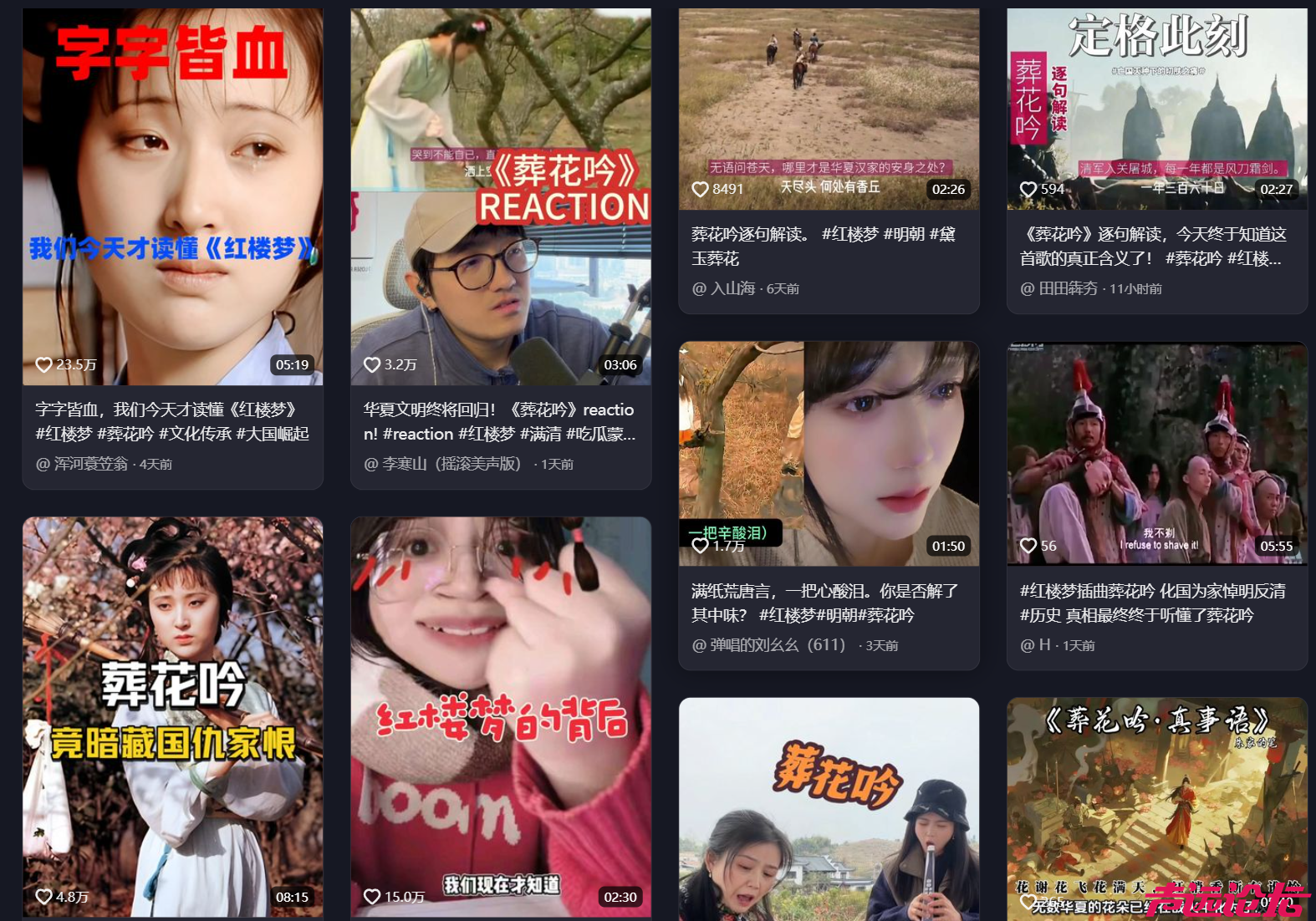Open the 化国为家悼明反清 video by H
Screen dimensions: 1316x921
click(1156, 453)
